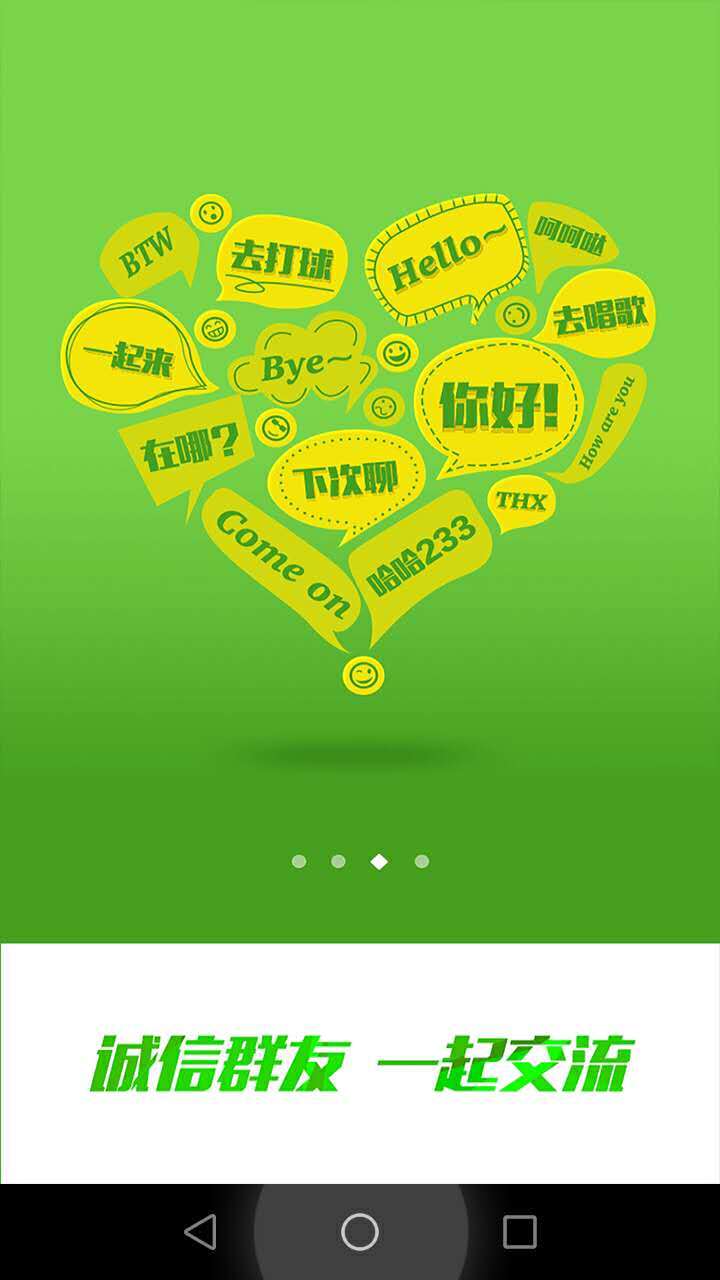Open the recent apps overview
The width and height of the screenshot is (720, 1280).
pyautogui.click(x=519, y=1232)
